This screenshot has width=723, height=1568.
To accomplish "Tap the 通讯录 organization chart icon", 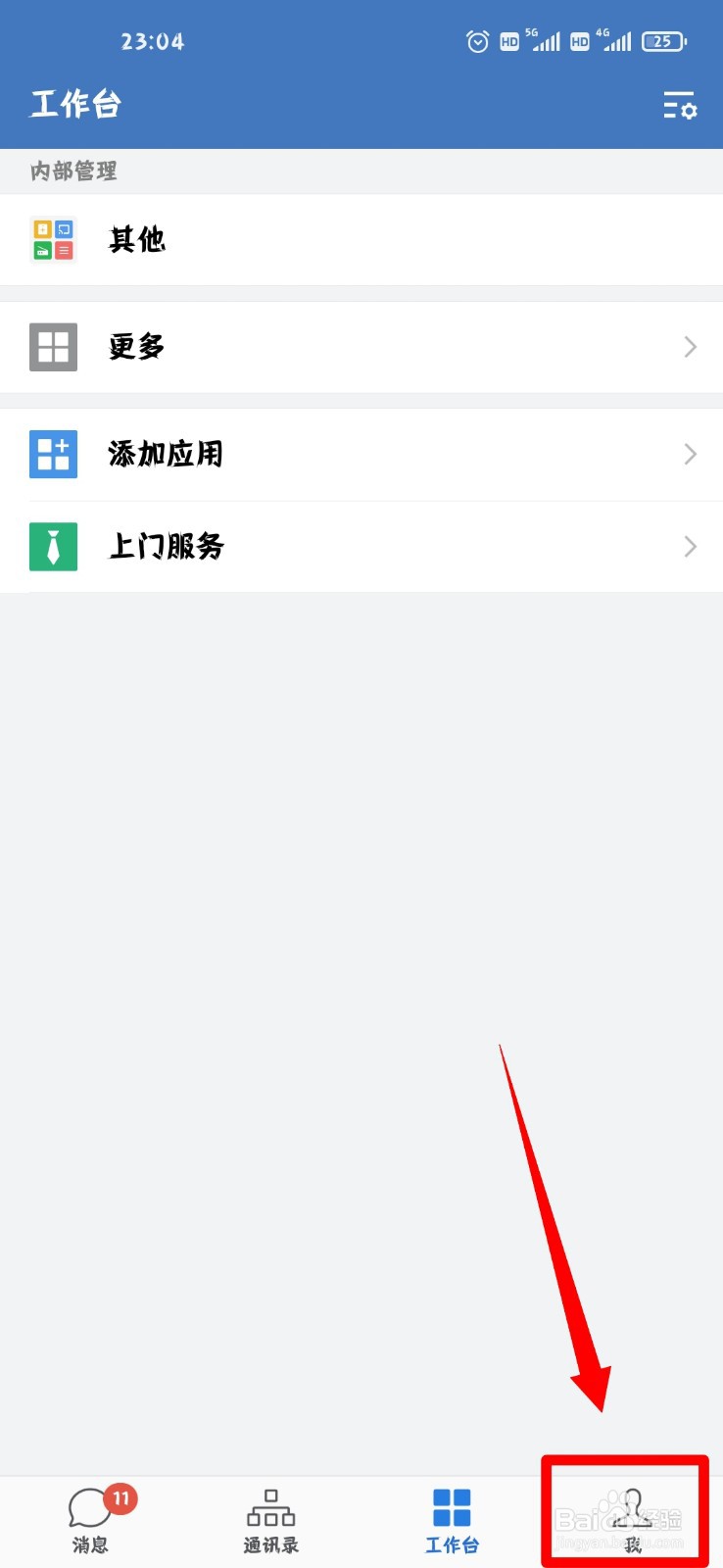I will coord(270,1506).
